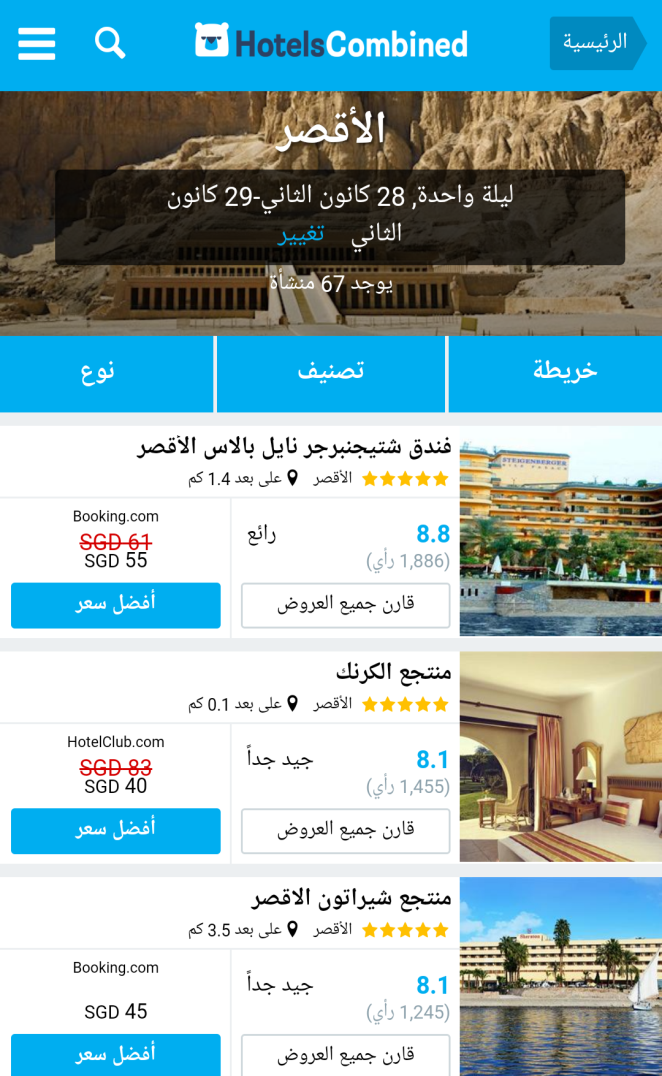Get best price SGD 40 on HotelClub.com
The image size is (662, 1076).
pos(115,831)
